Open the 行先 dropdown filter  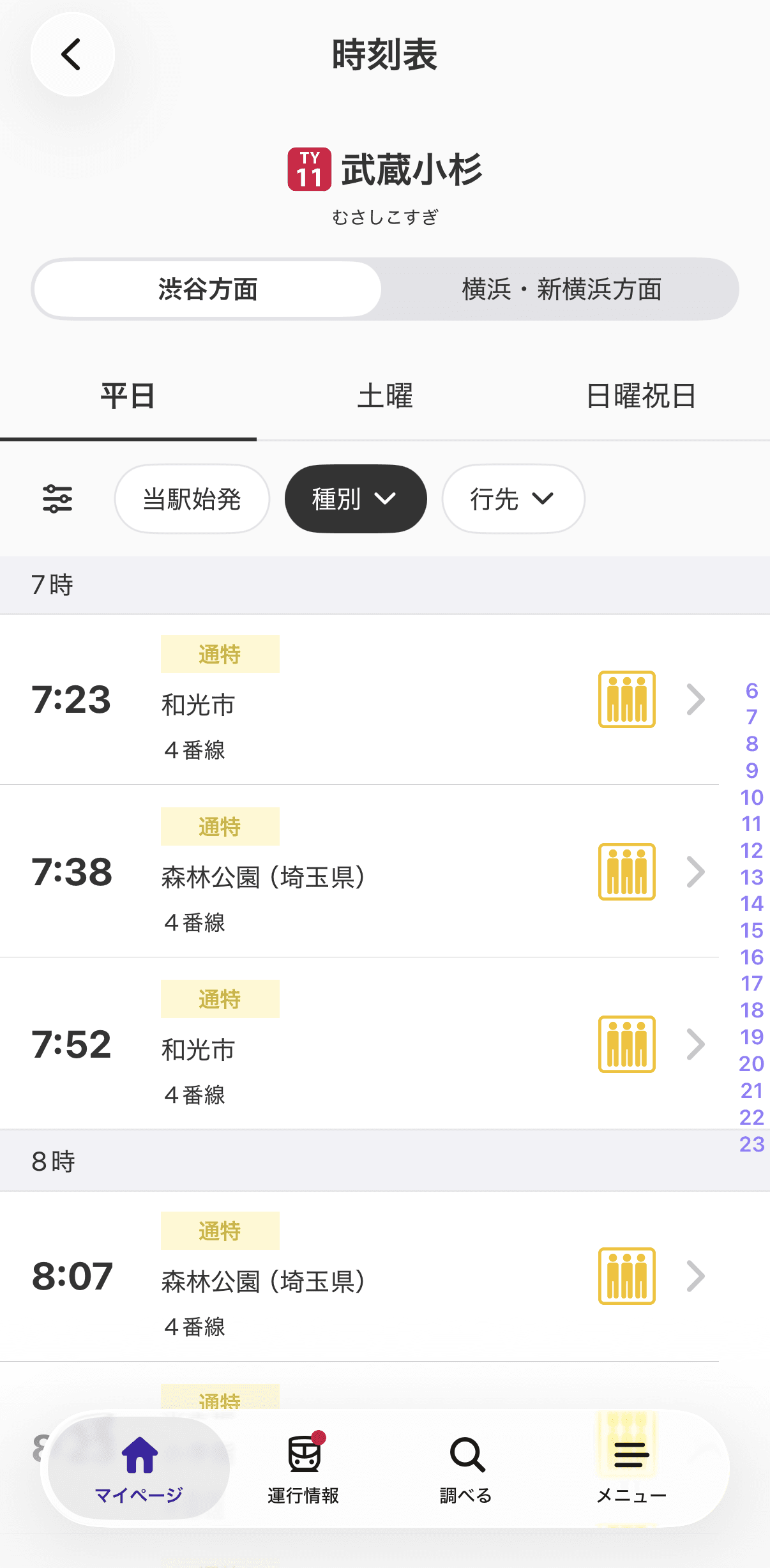[513, 499]
